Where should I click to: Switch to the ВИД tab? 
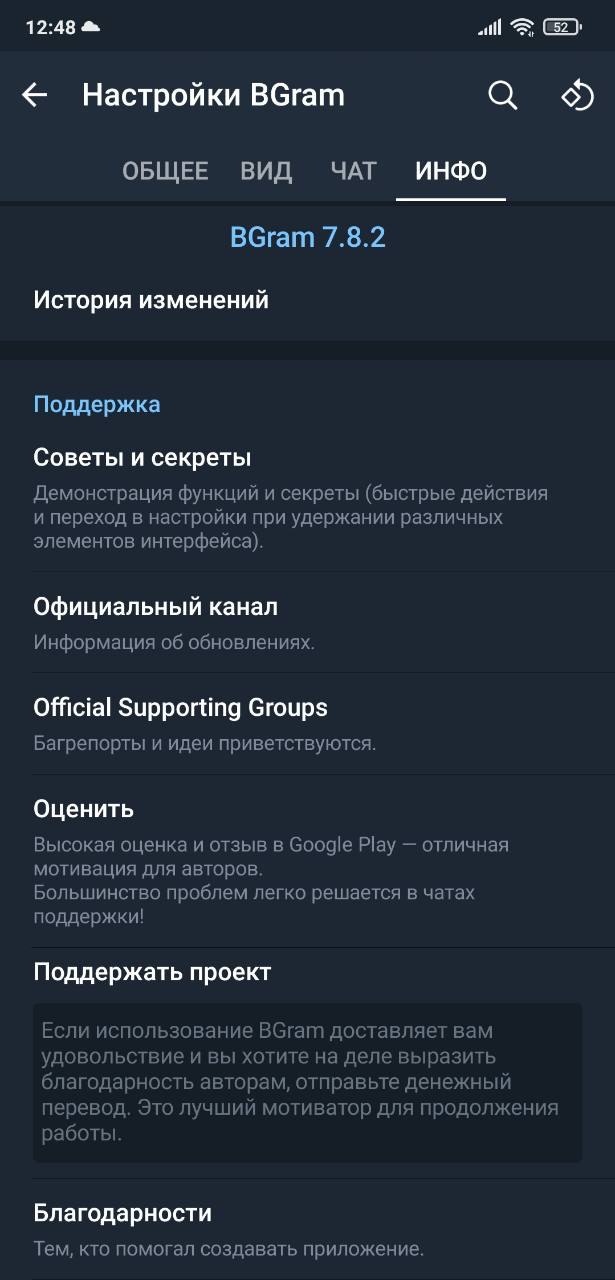pos(266,171)
